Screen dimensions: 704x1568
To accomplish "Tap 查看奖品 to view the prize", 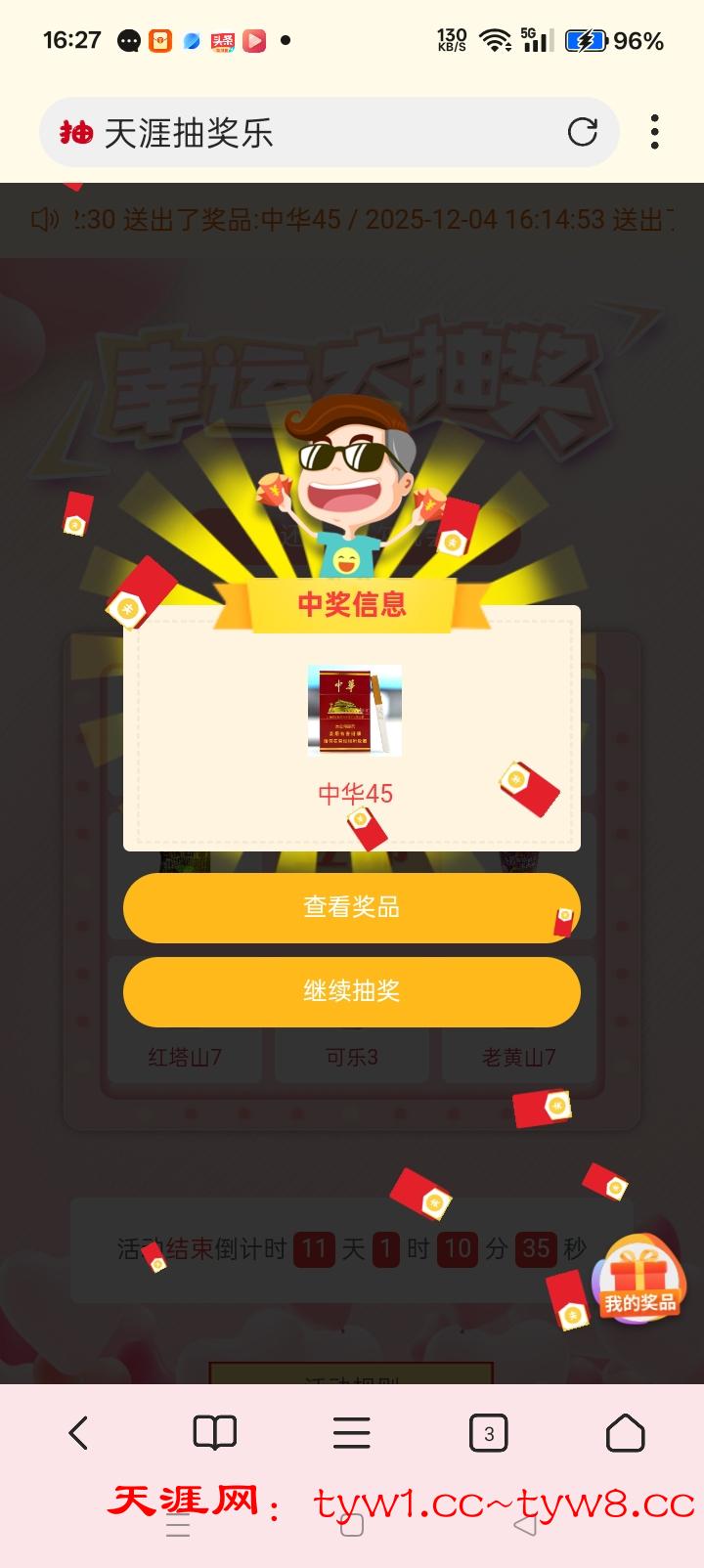I will click(x=351, y=907).
